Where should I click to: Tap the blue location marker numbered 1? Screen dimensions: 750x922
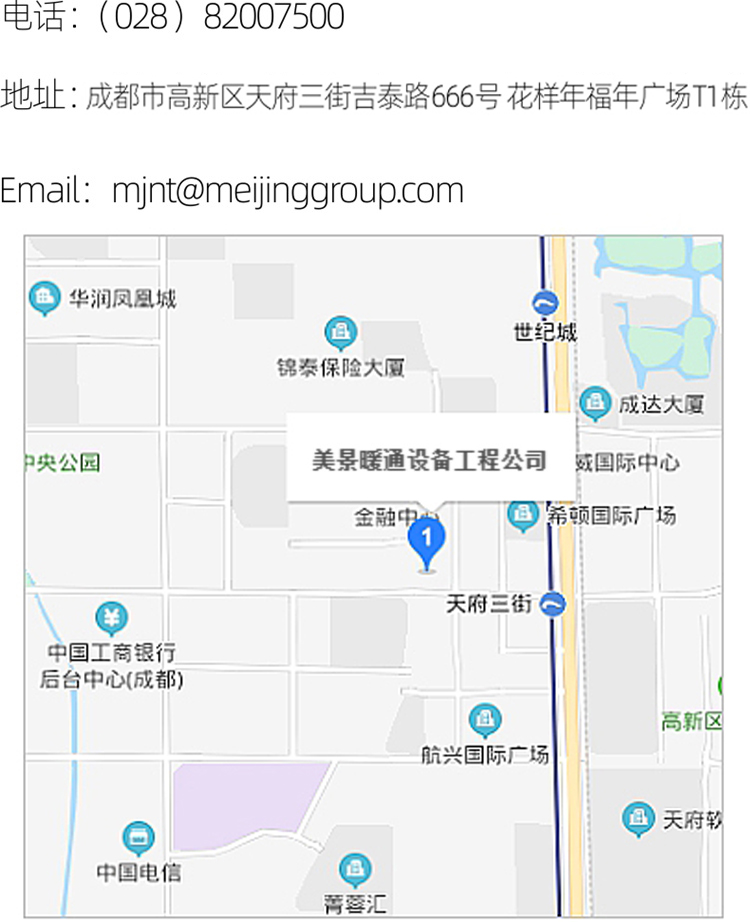click(427, 540)
